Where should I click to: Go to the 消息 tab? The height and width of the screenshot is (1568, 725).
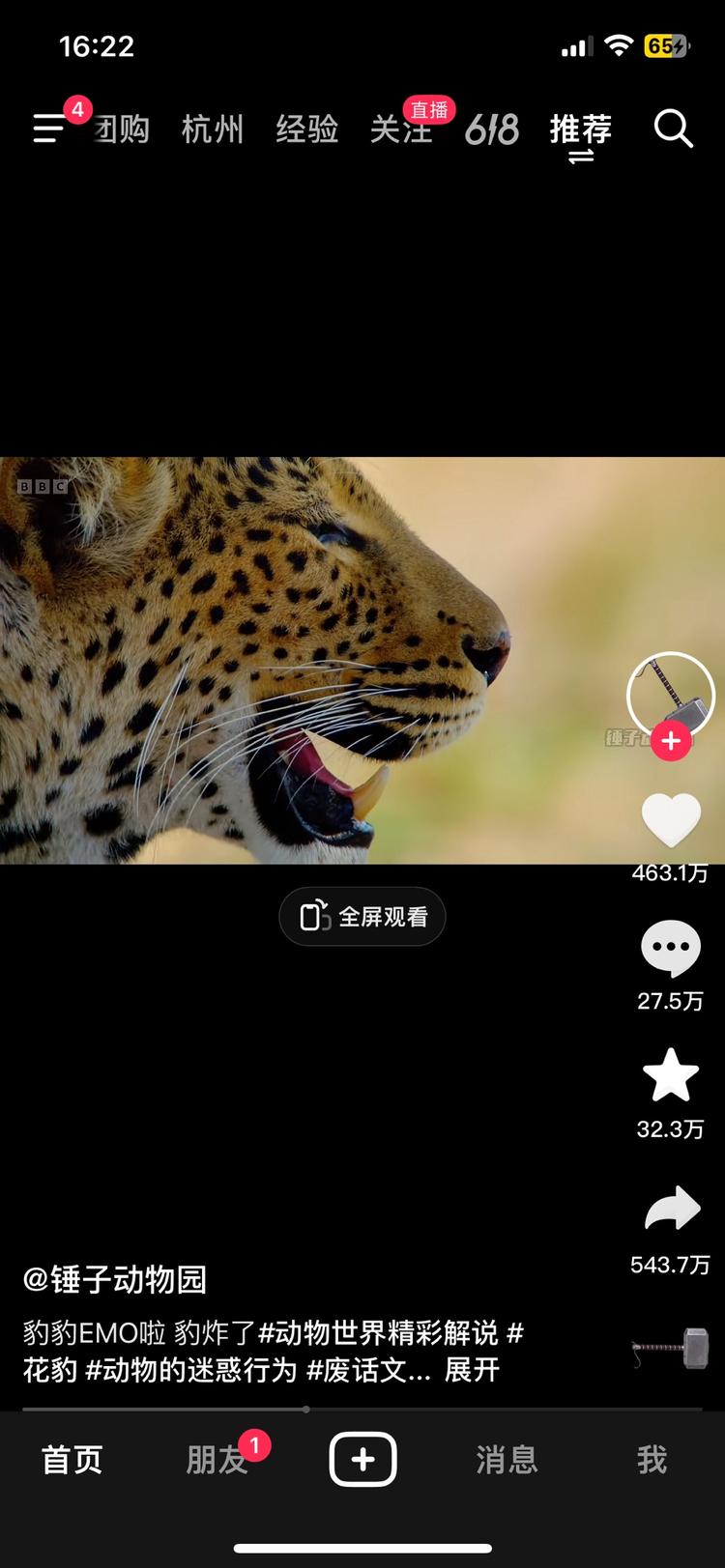[506, 1459]
